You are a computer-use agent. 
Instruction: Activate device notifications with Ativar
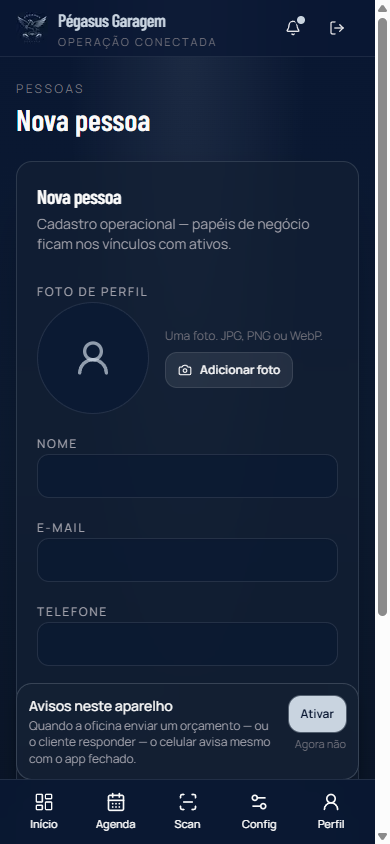[317, 714]
